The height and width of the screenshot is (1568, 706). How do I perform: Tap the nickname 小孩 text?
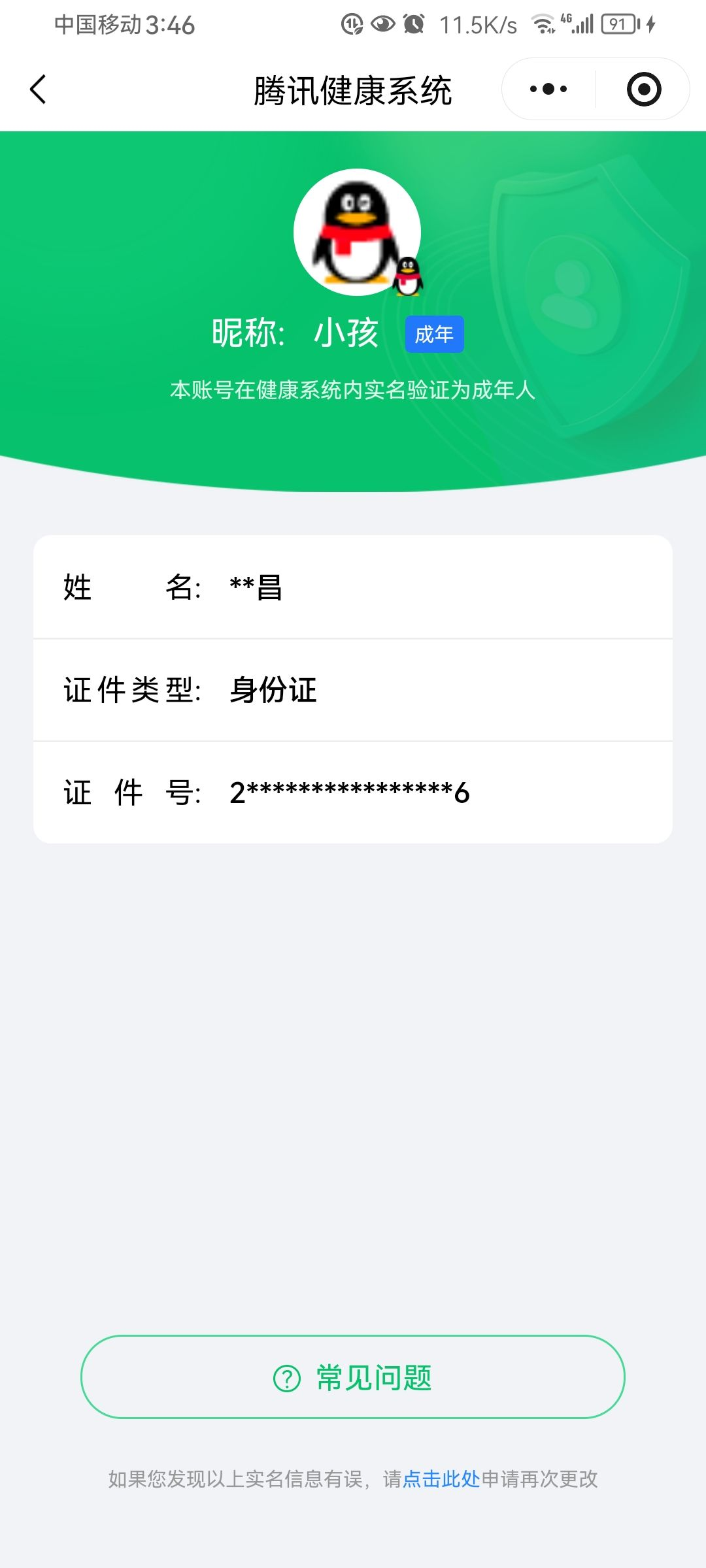pyautogui.click(x=348, y=332)
